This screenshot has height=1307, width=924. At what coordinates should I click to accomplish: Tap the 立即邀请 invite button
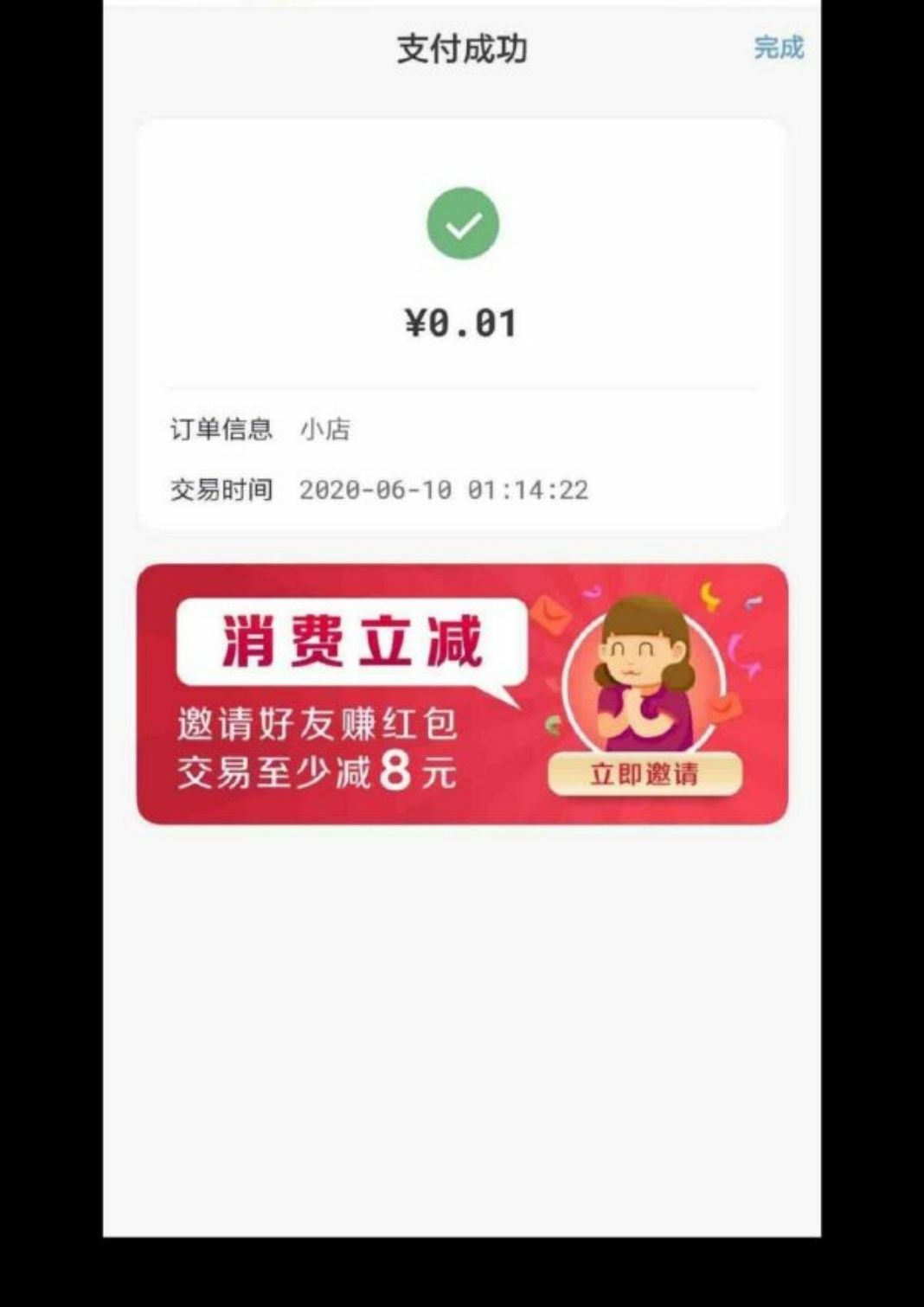point(645,773)
